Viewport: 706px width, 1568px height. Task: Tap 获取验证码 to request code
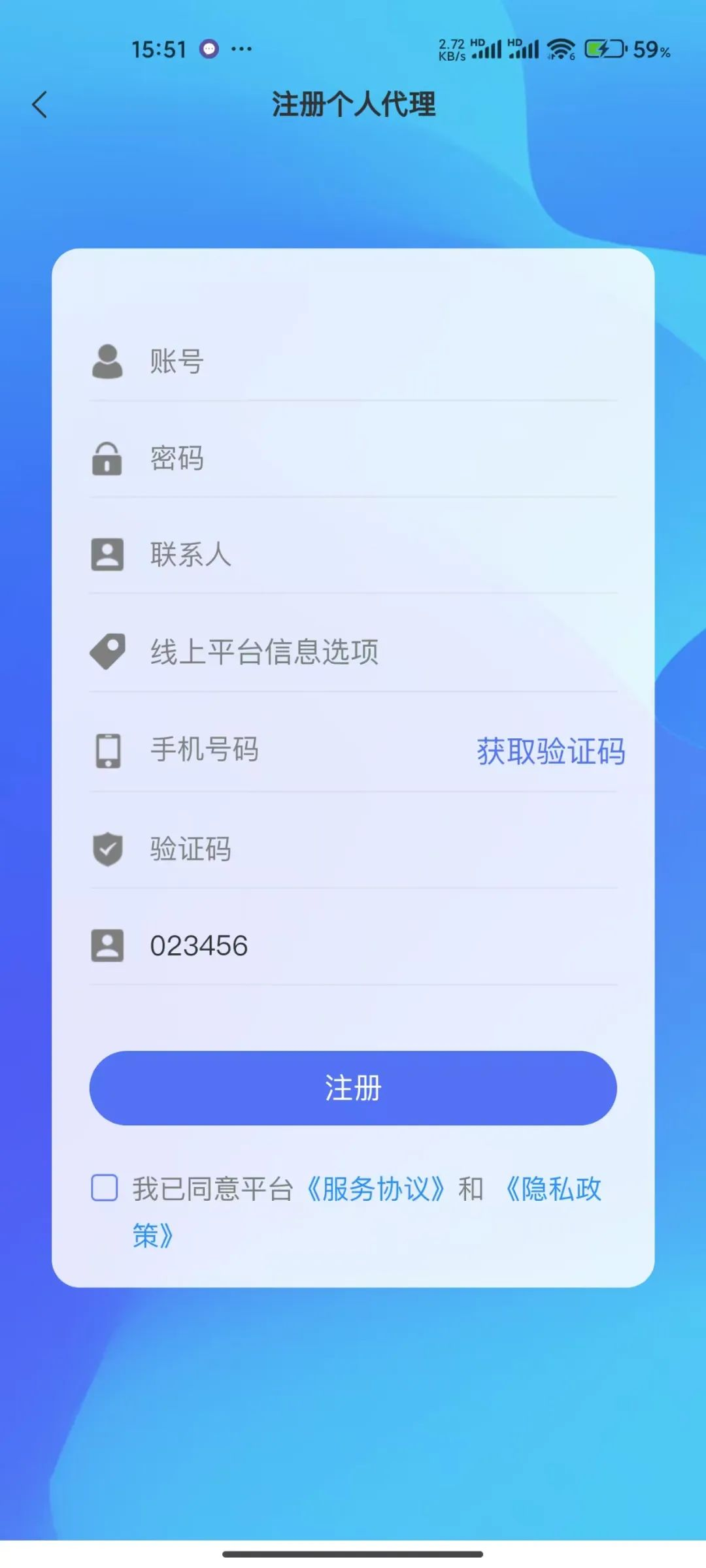(550, 751)
